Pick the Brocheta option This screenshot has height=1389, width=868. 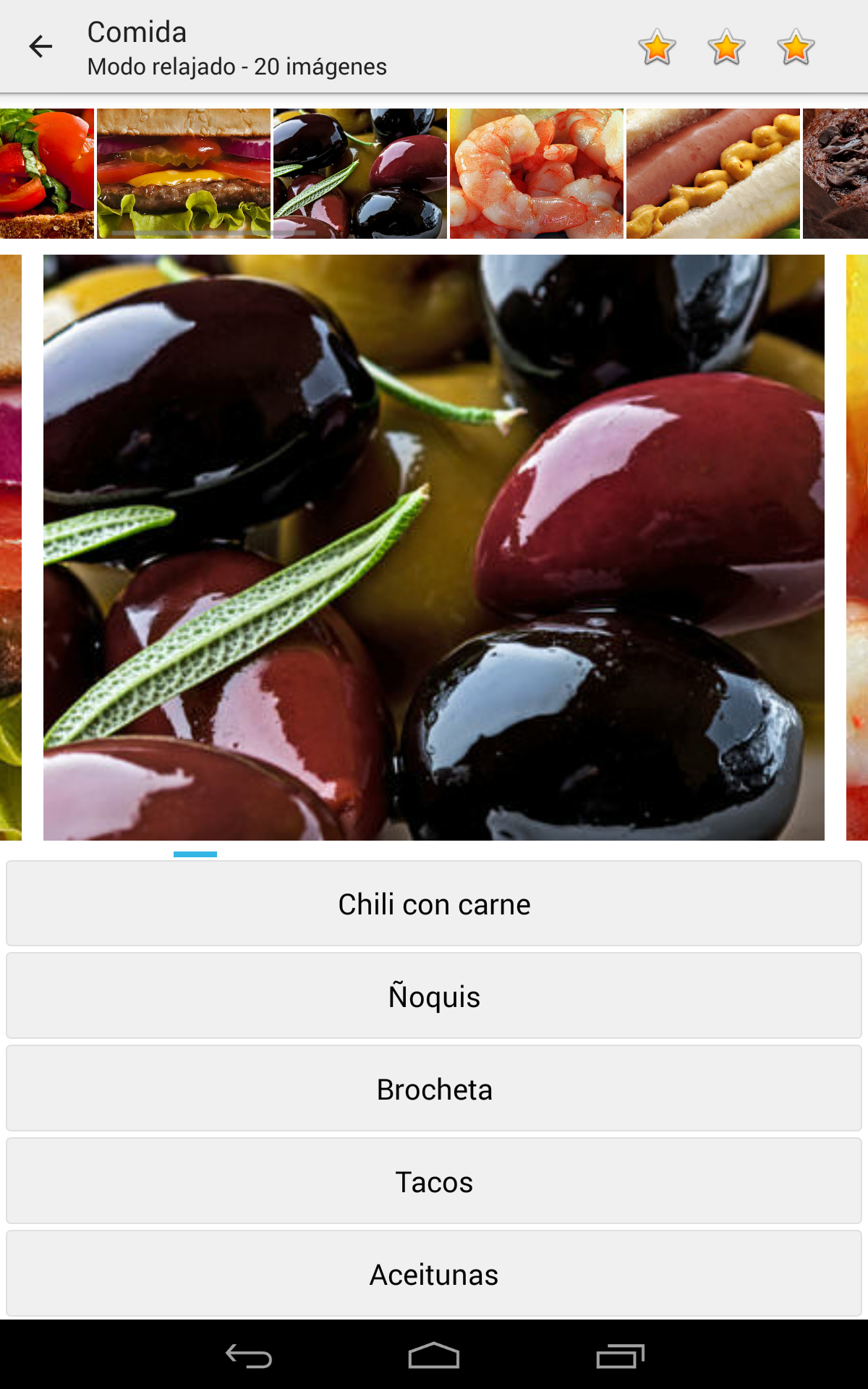[434, 1089]
